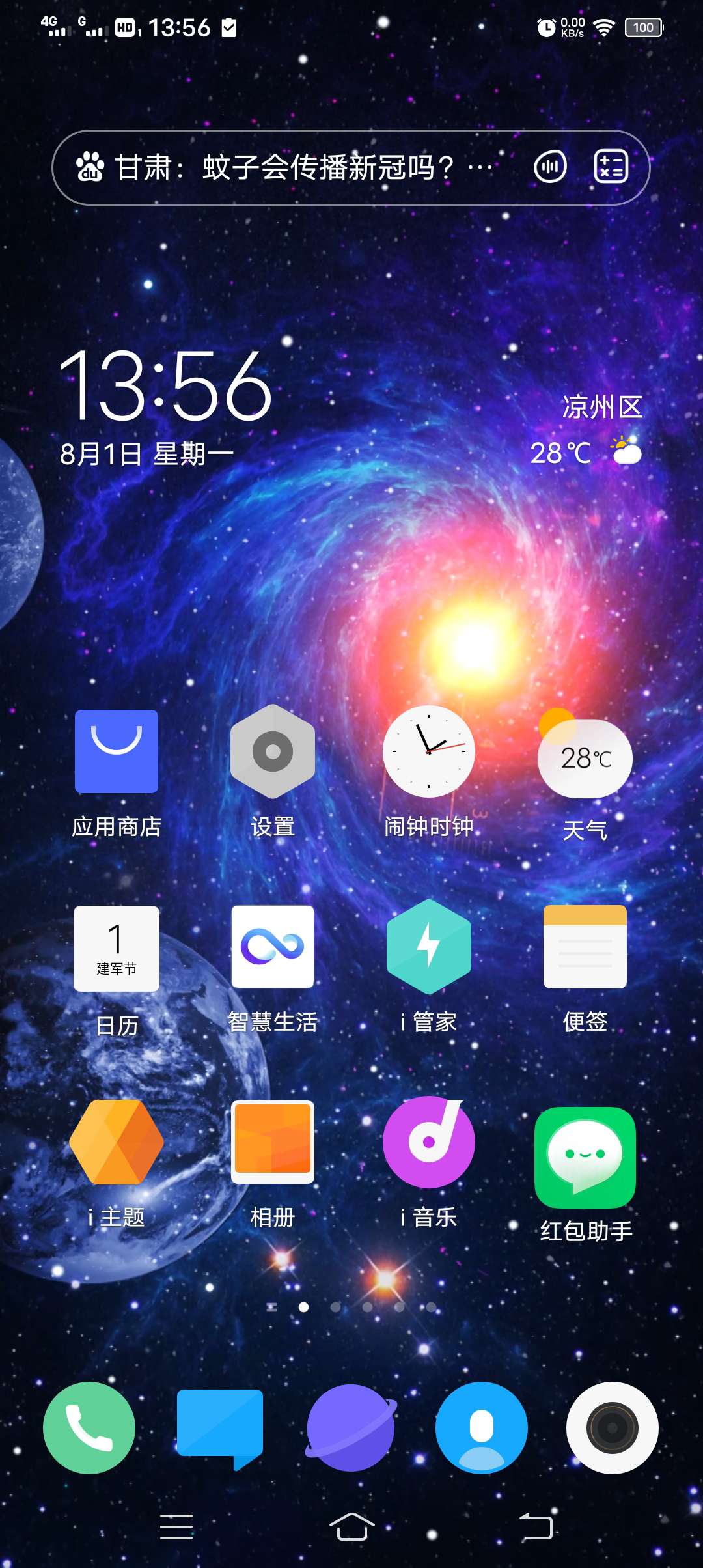Open the calculator icon in the search widget

611,167
